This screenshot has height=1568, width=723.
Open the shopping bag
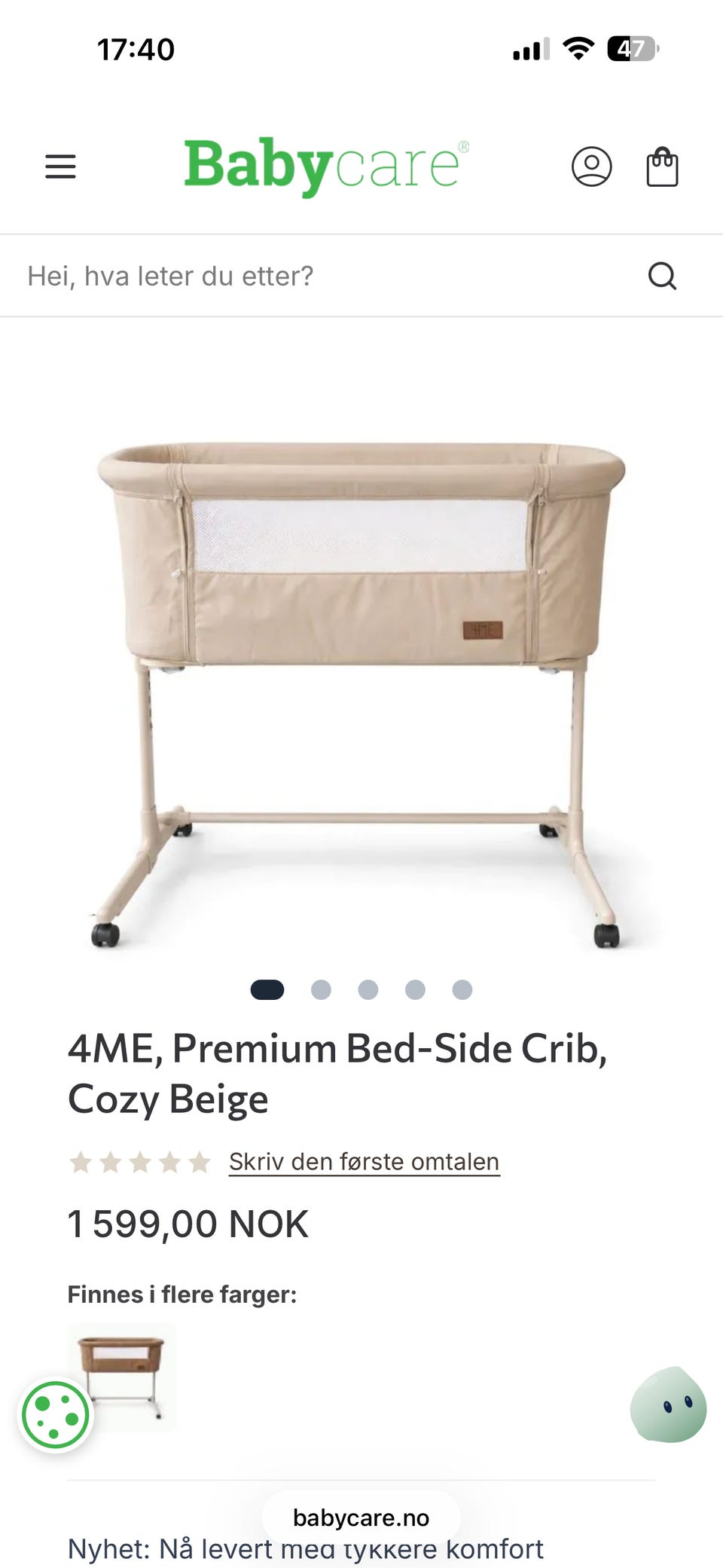click(663, 167)
